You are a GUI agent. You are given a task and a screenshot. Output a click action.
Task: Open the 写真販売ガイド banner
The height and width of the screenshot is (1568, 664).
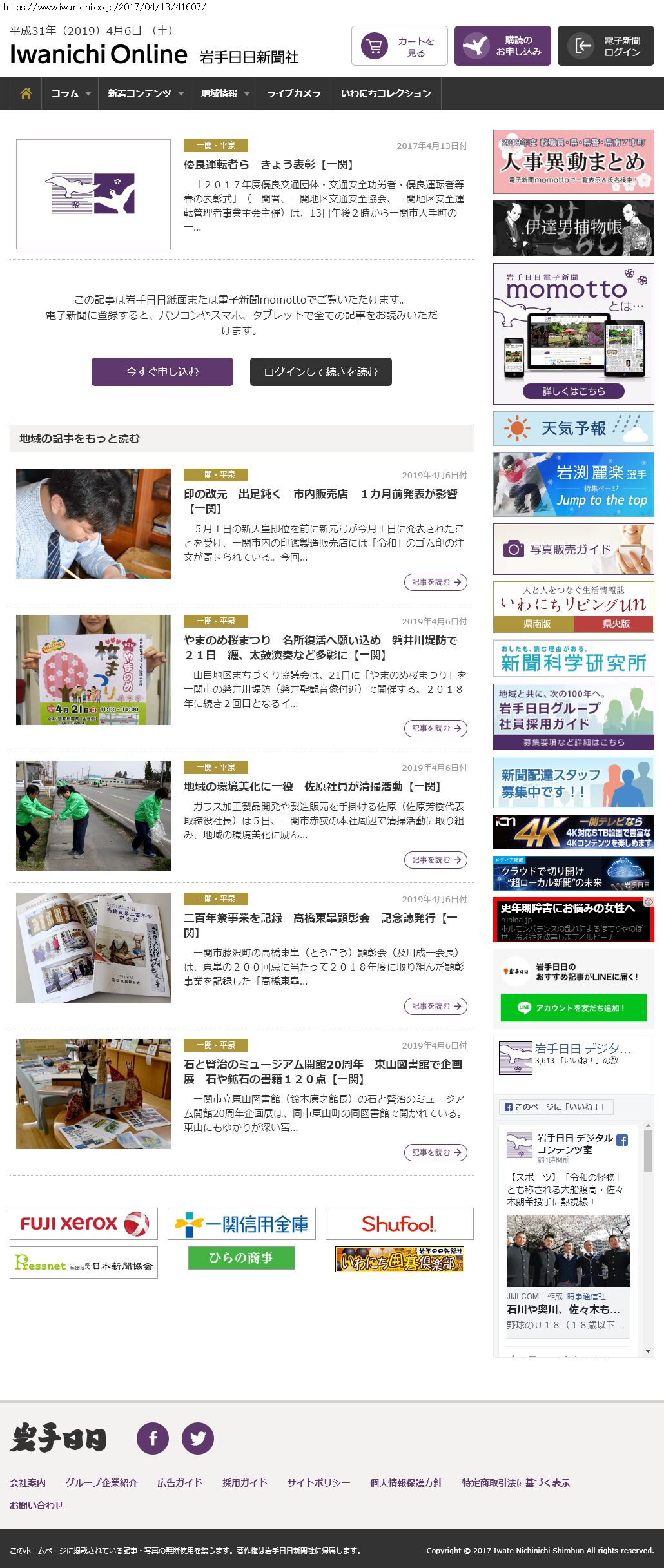pos(573,549)
